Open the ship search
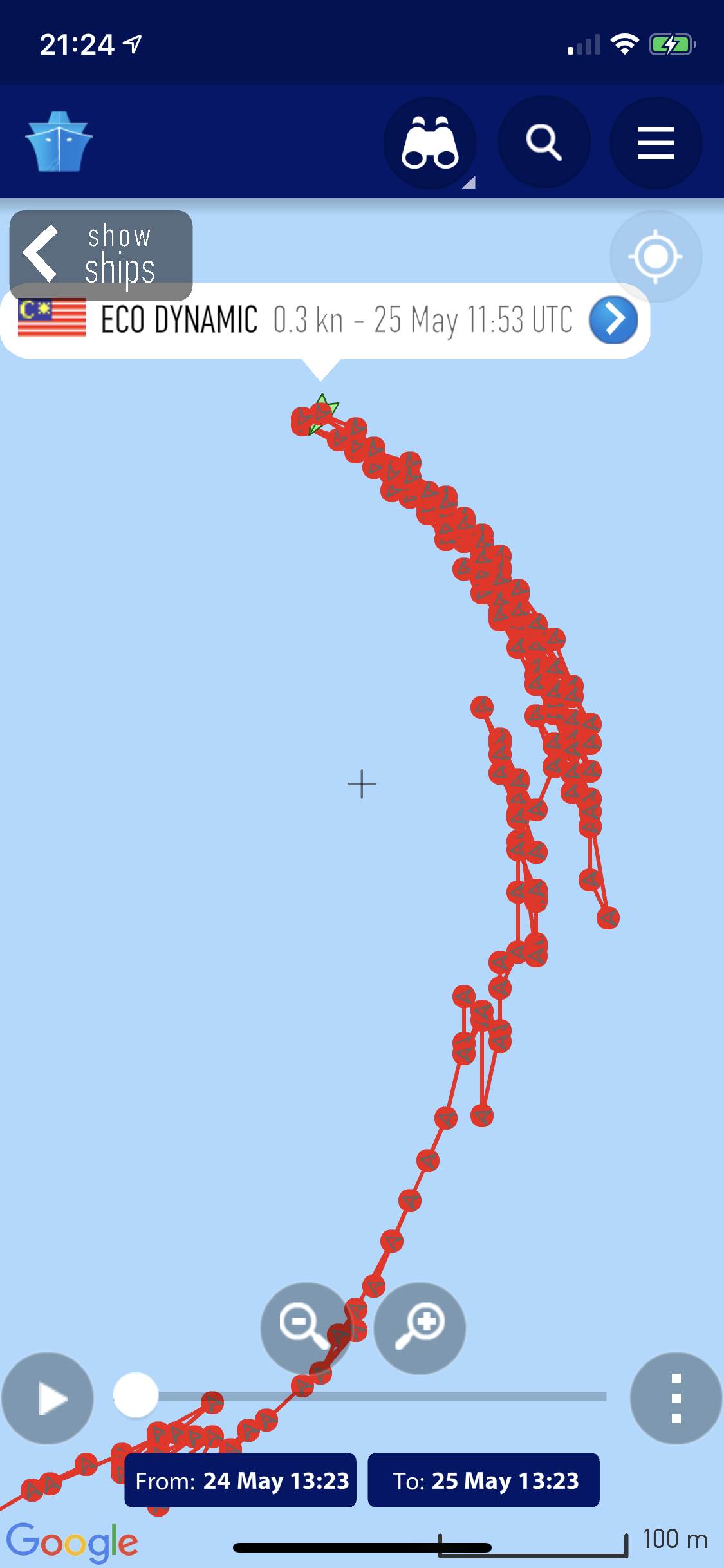Image resolution: width=724 pixels, height=1568 pixels. (544, 142)
